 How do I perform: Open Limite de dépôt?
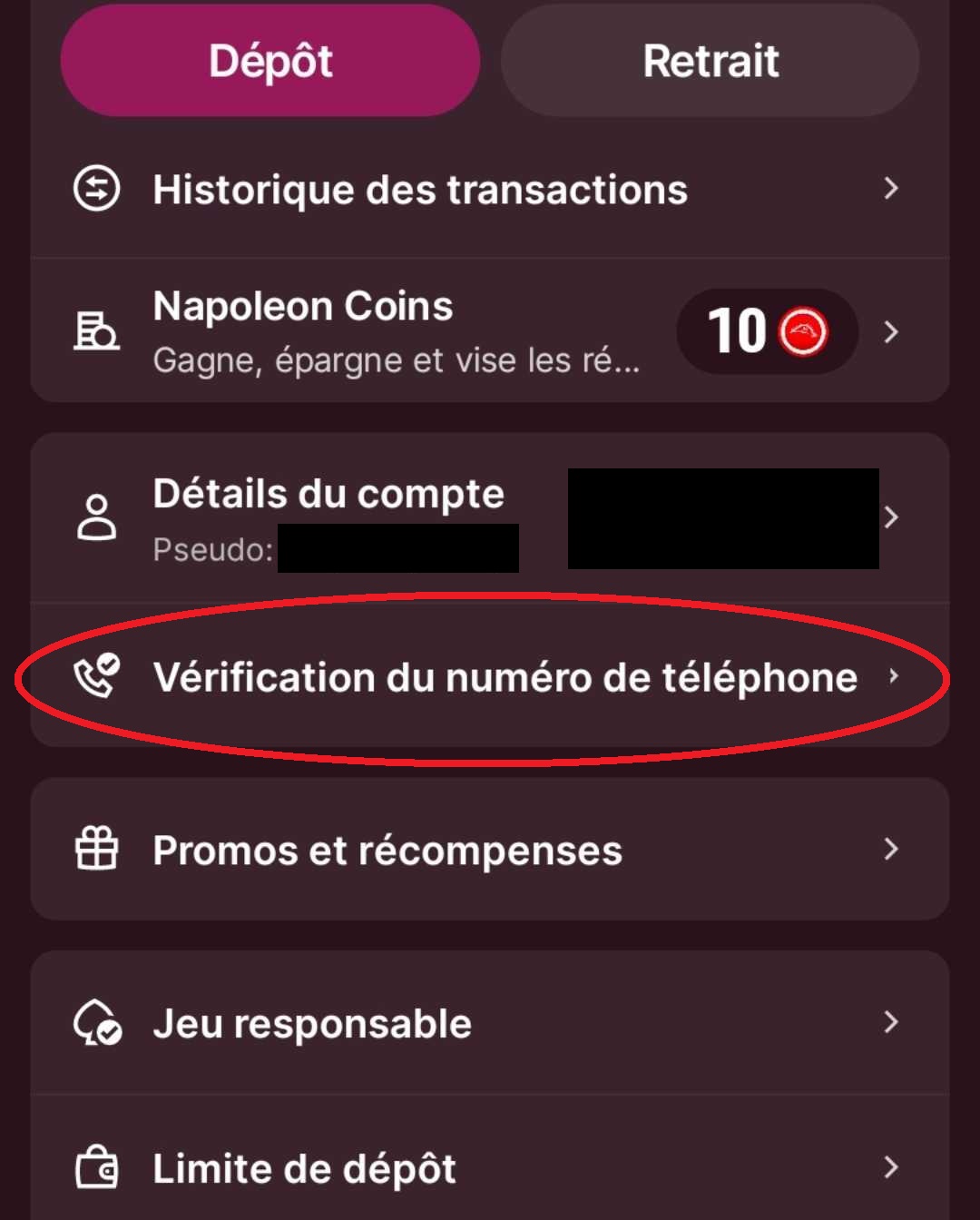tap(490, 1167)
